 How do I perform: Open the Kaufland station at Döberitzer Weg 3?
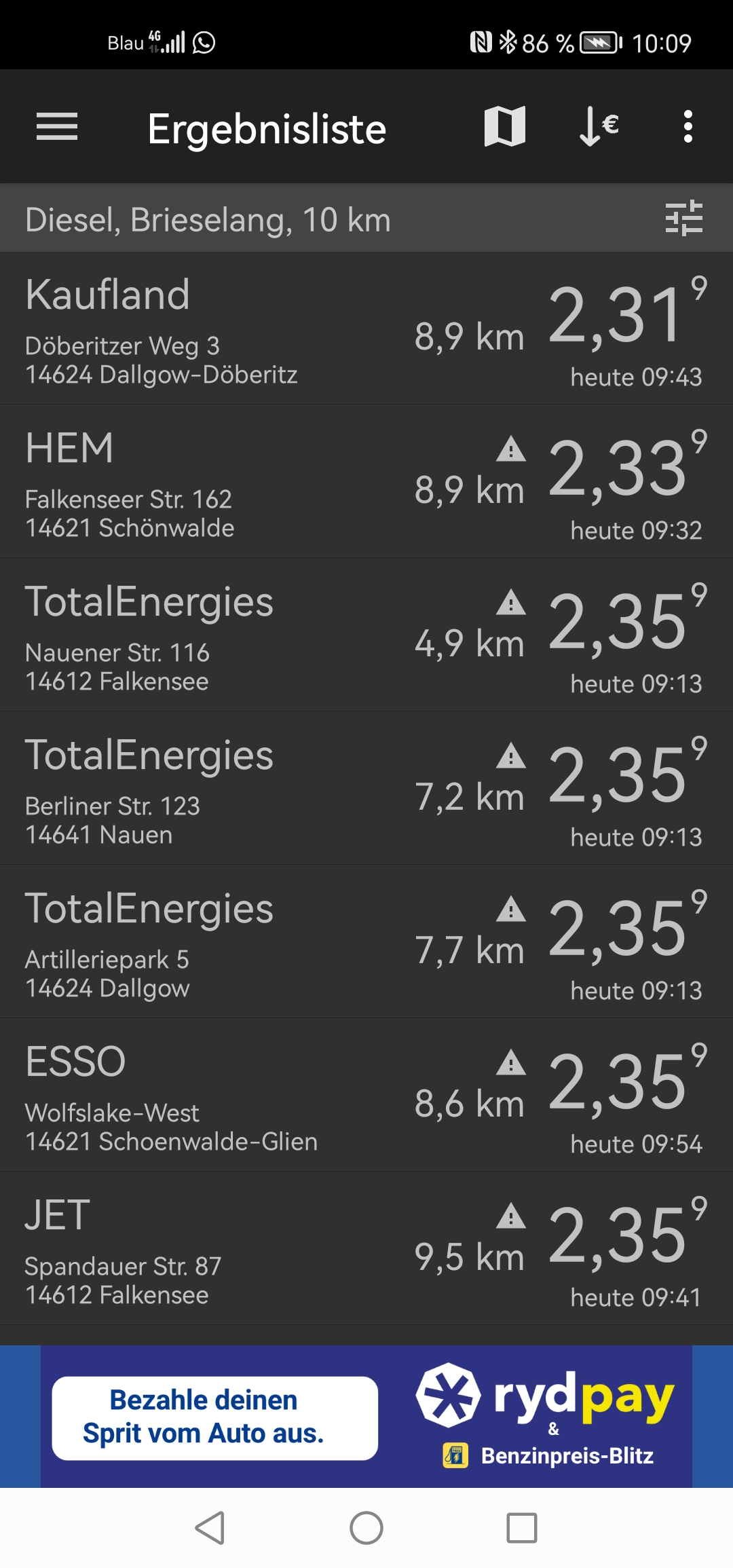366,329
